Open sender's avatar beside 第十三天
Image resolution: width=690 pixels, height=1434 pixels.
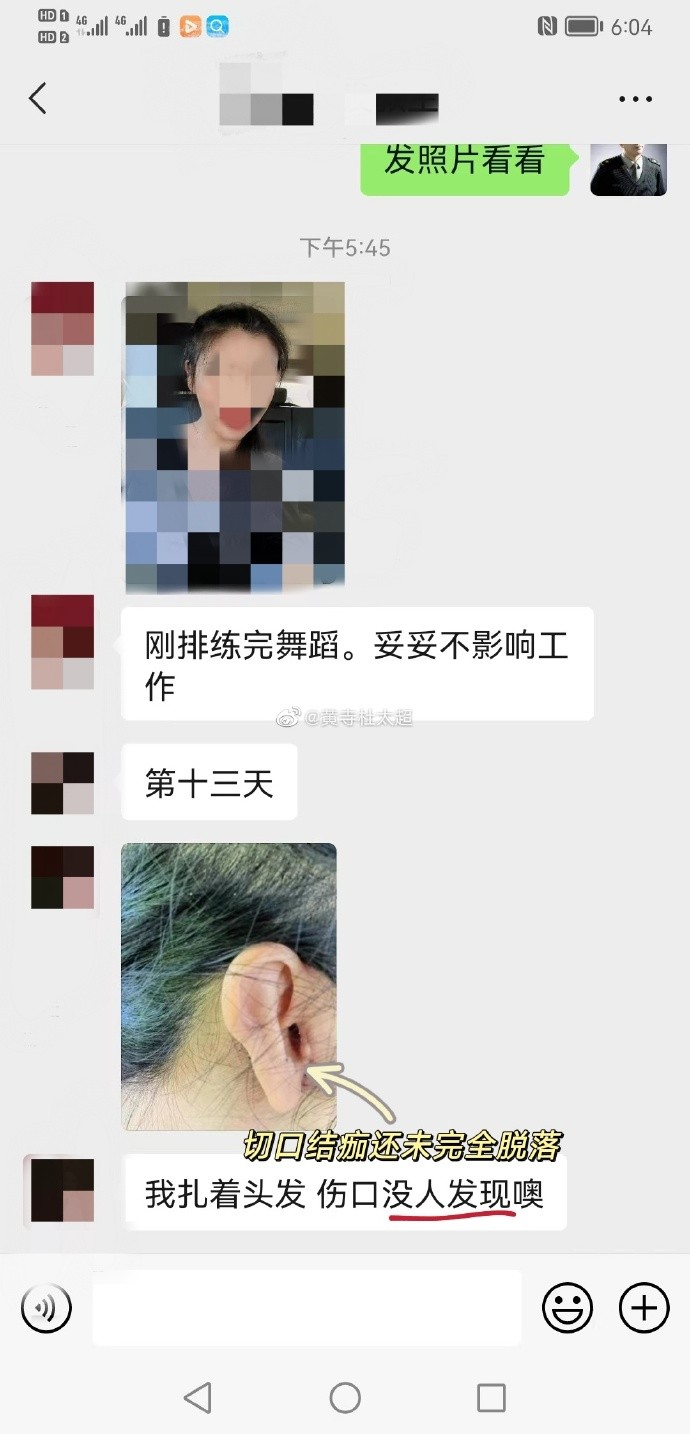tap(62, 783)
